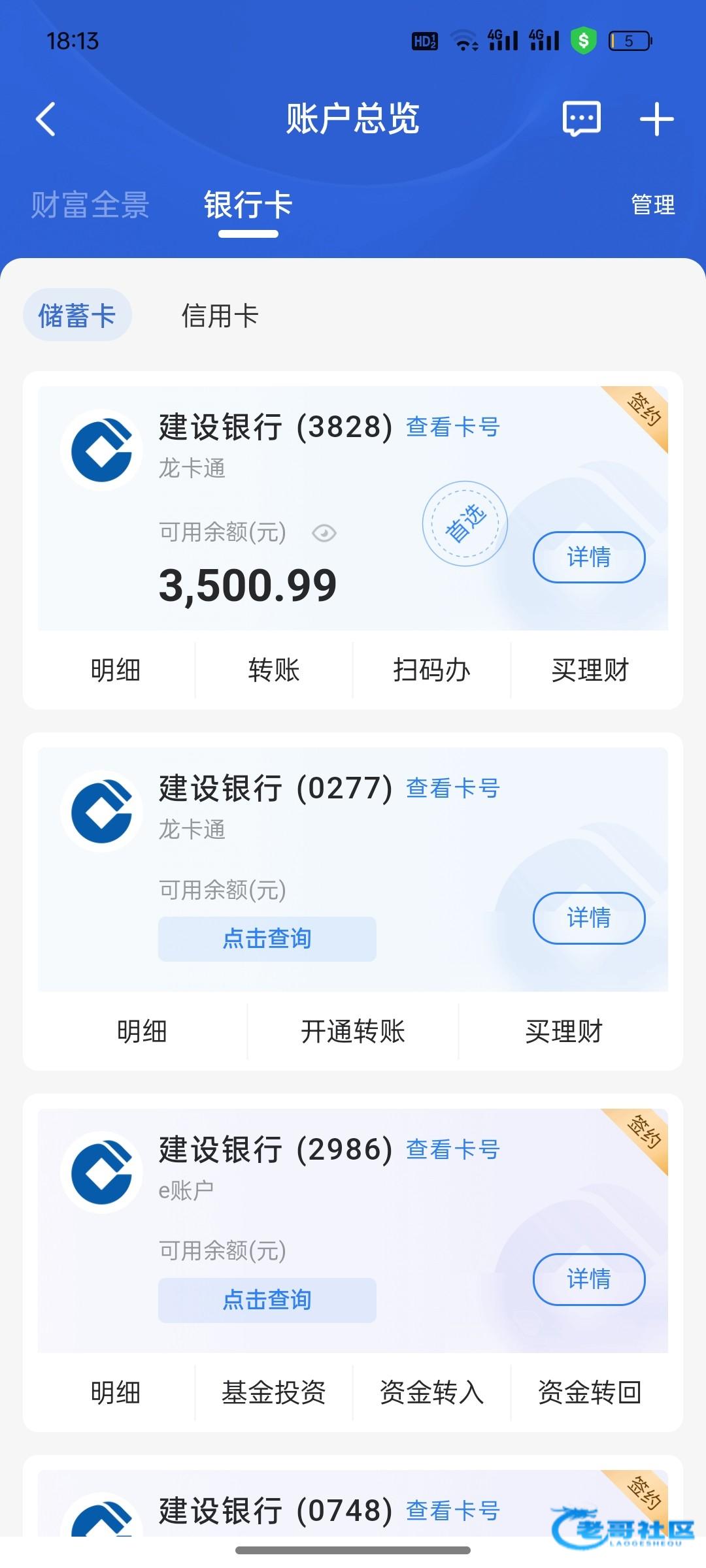706x1568 pixels.
Task: View card number for card 3828
Action: pos(452,427)
